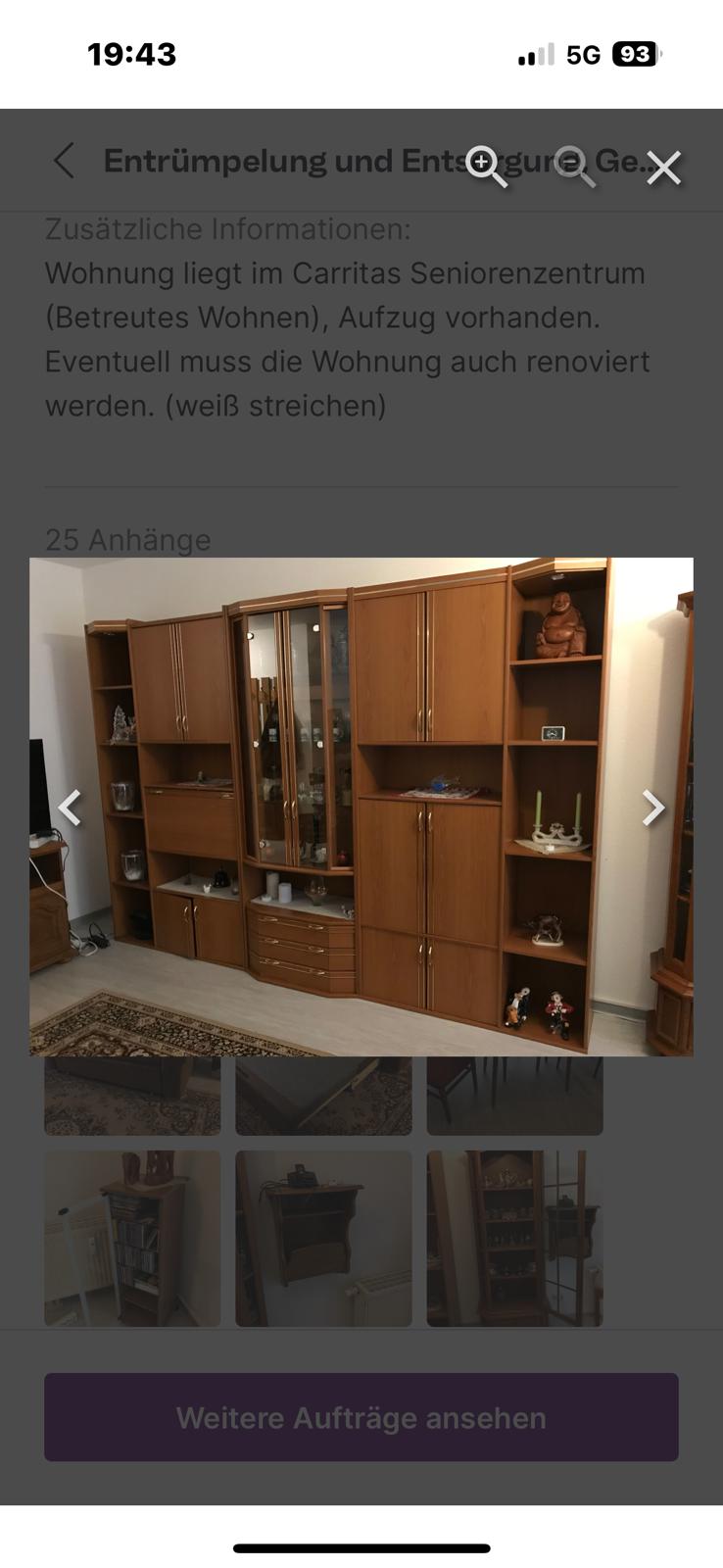The height and width of the screenshot is (1568, 723).
Task: Close the image viewer with the X icon
Action: pos(663,168)
